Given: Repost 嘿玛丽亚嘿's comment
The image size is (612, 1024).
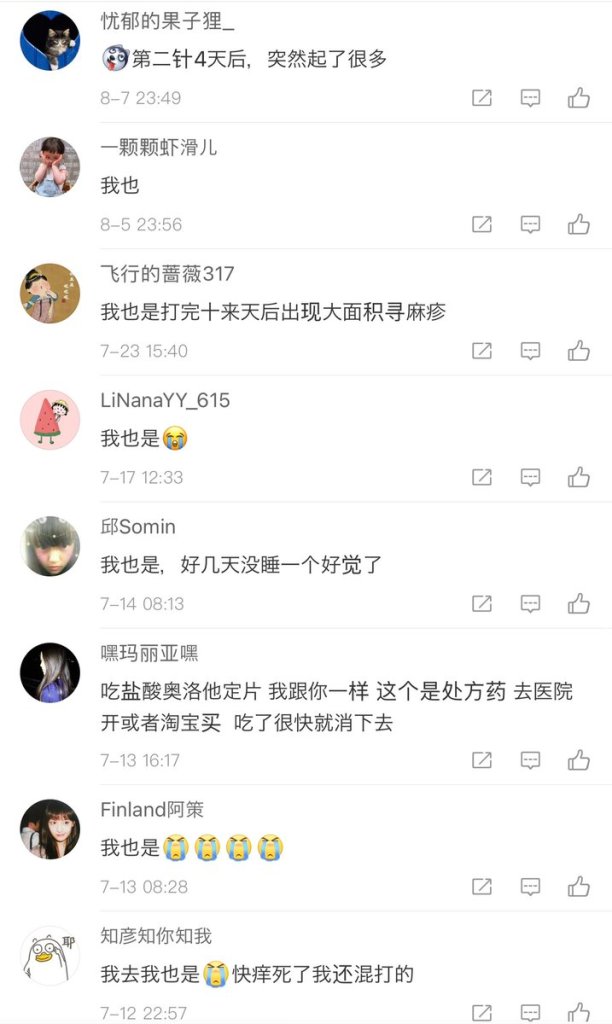Looking at the screenshot, I should click(482, 761).
